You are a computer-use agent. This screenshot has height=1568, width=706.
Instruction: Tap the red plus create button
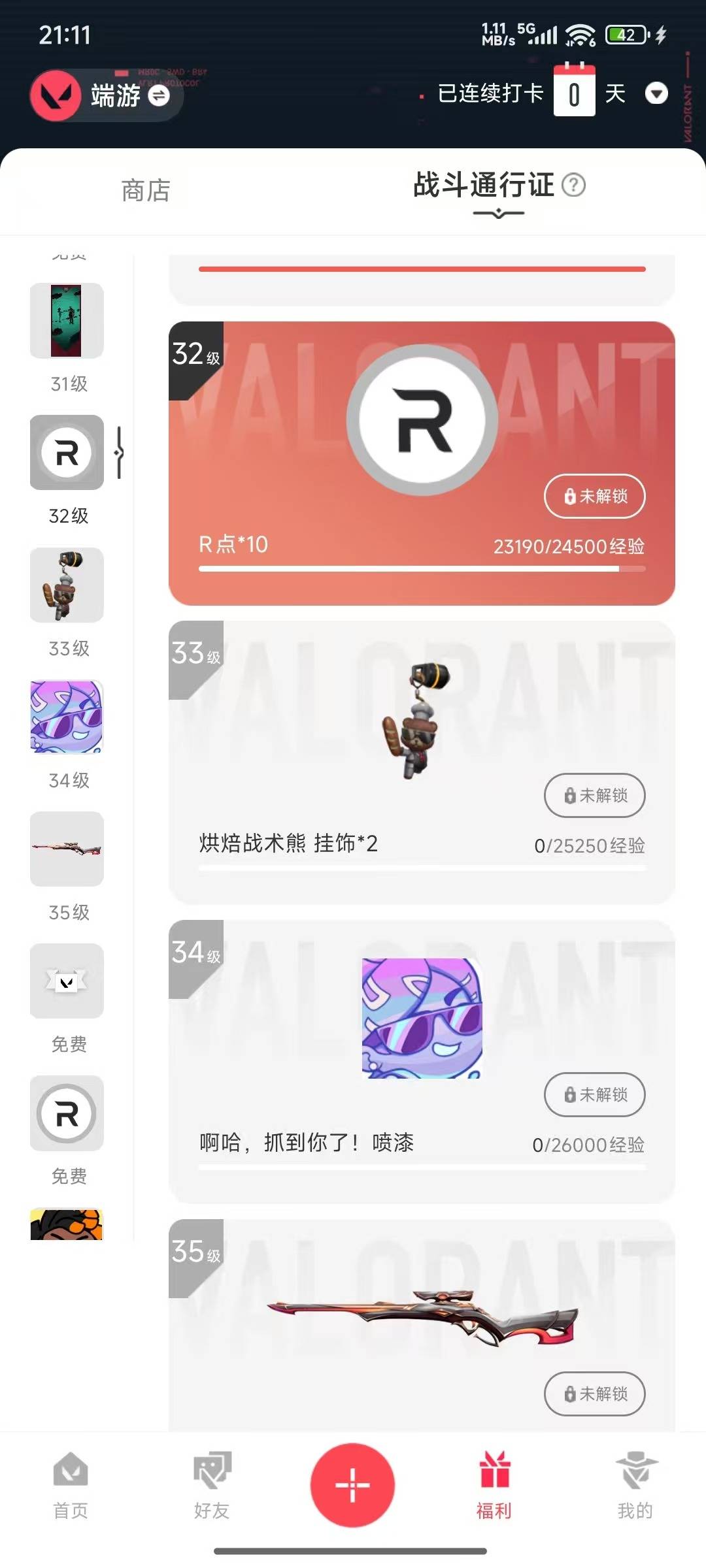[352, 1484]
